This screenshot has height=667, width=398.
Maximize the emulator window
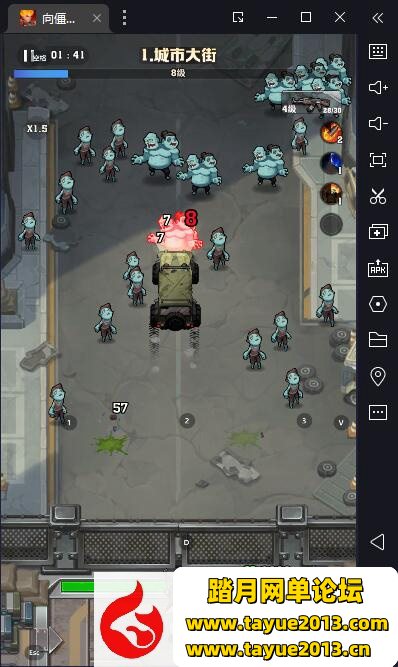[306, 17]
